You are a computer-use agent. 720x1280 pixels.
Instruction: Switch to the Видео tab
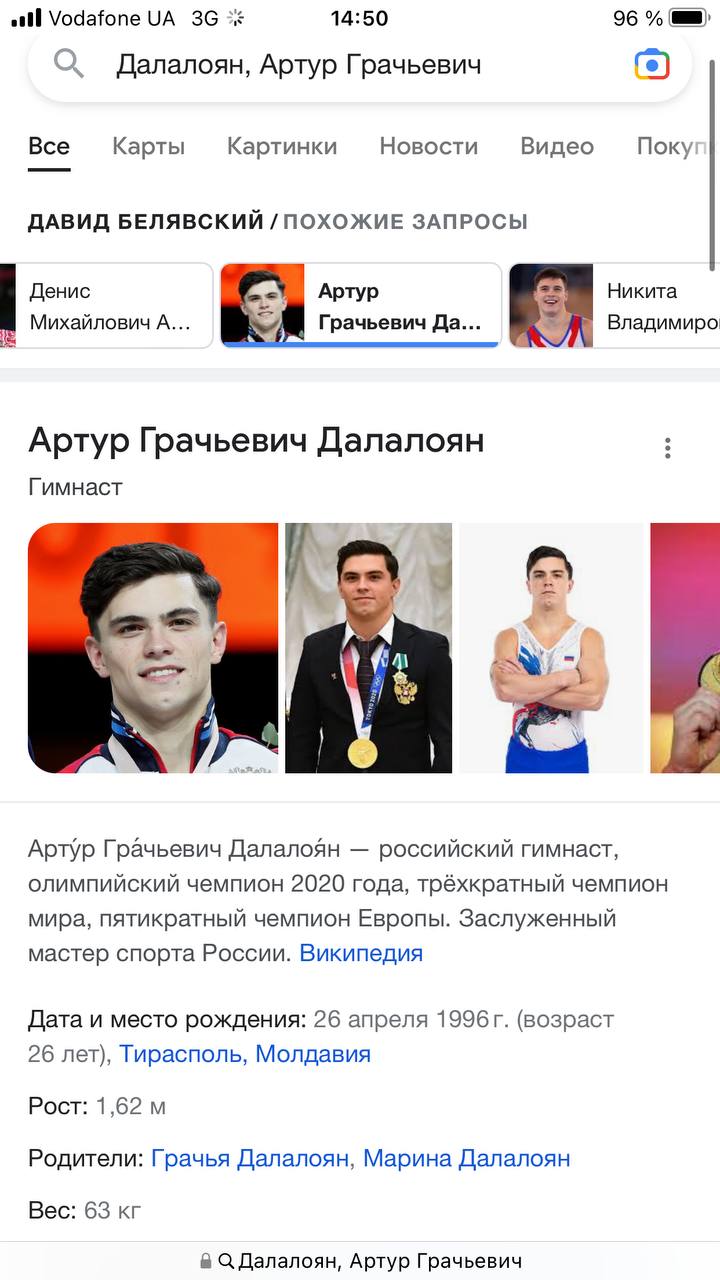[x=557, y=146]
